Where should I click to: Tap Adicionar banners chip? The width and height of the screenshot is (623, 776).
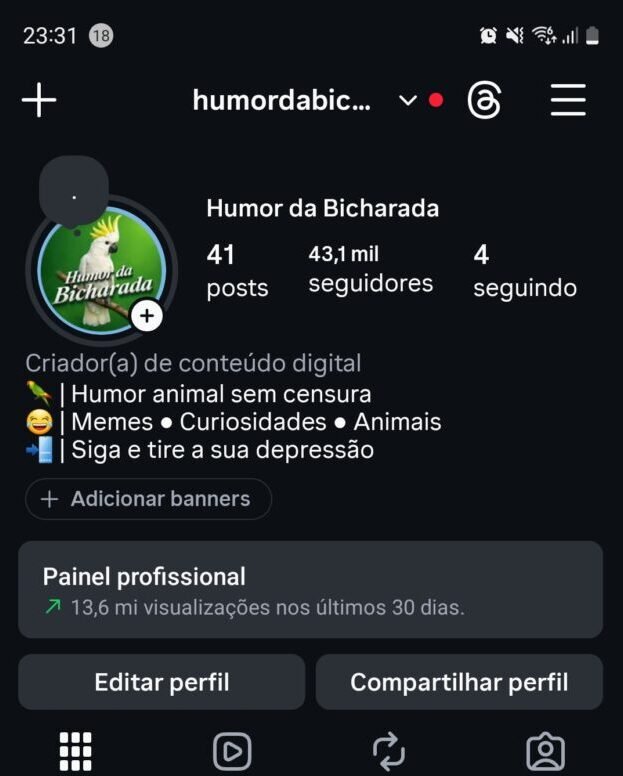pyautogui.click(x=148, y=499)
